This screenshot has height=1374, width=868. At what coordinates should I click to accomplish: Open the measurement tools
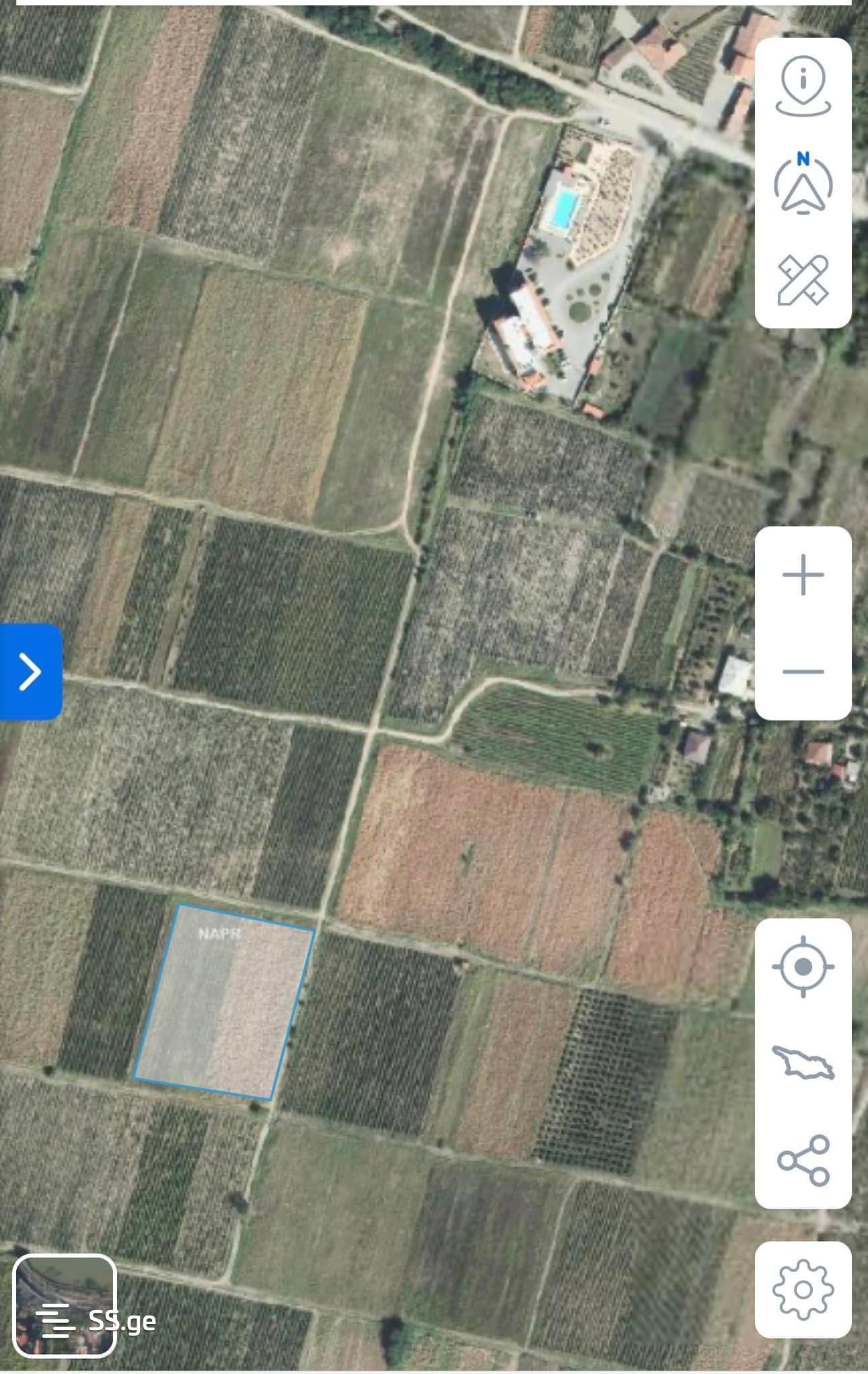click(x=803, y=280)
